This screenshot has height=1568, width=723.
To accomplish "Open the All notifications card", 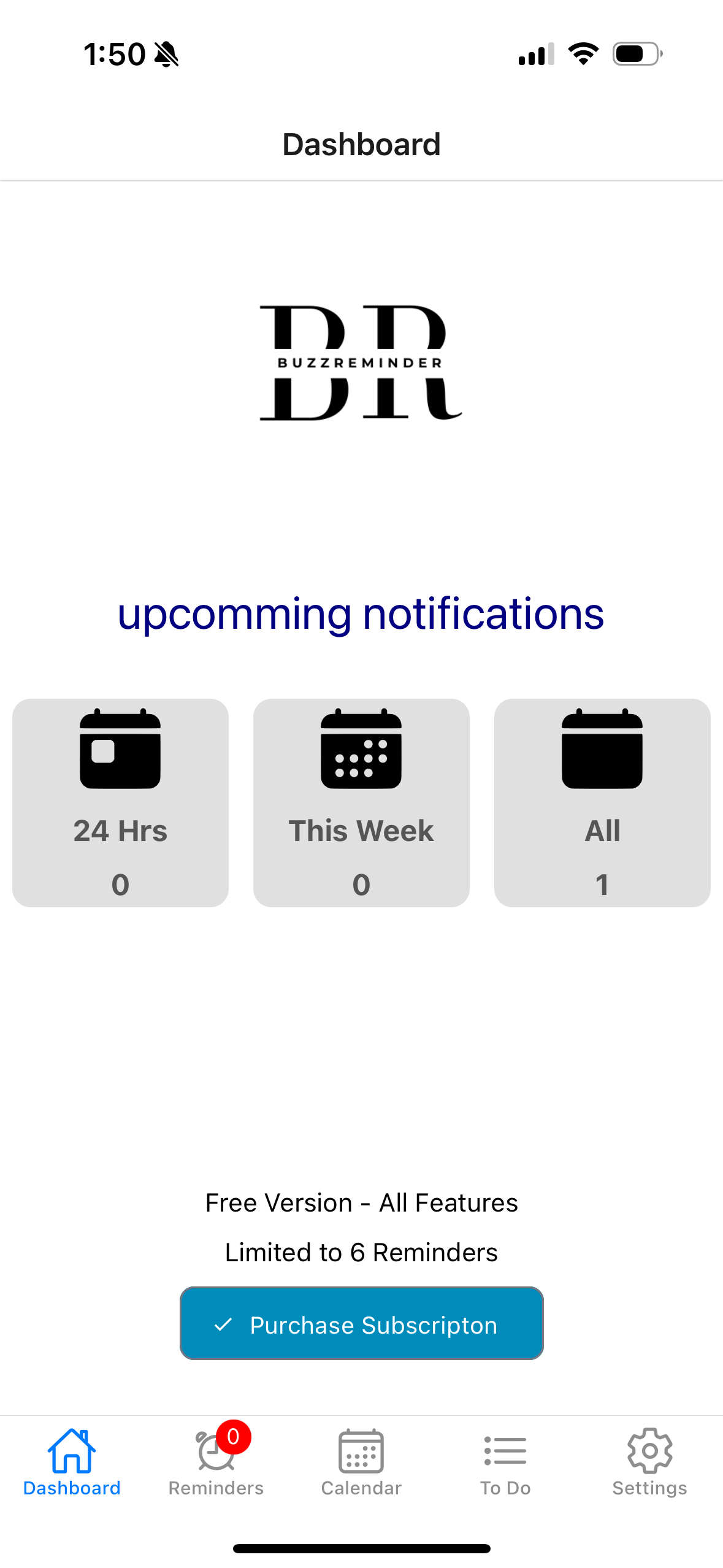I will click(602, 802).
